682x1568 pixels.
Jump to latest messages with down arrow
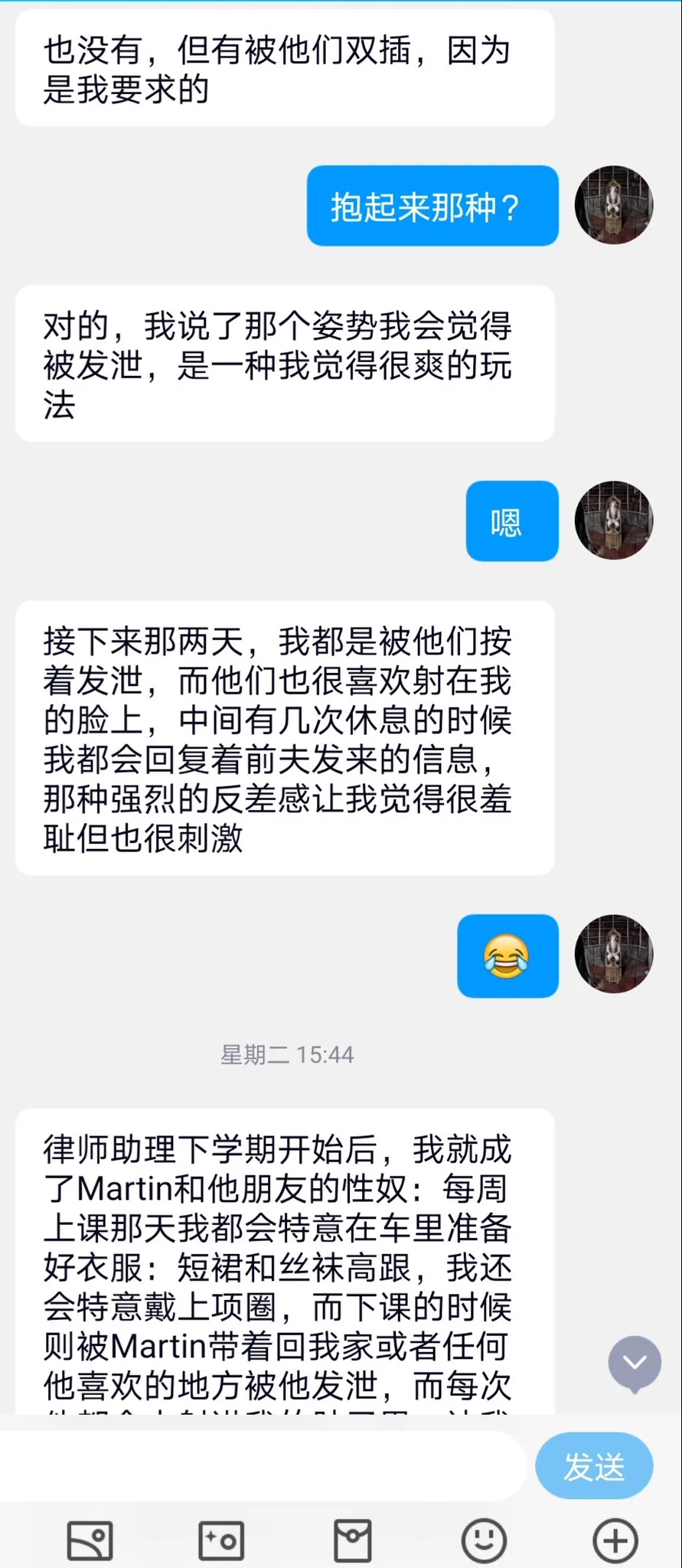pyautogui.click(x=635, y=1363)
